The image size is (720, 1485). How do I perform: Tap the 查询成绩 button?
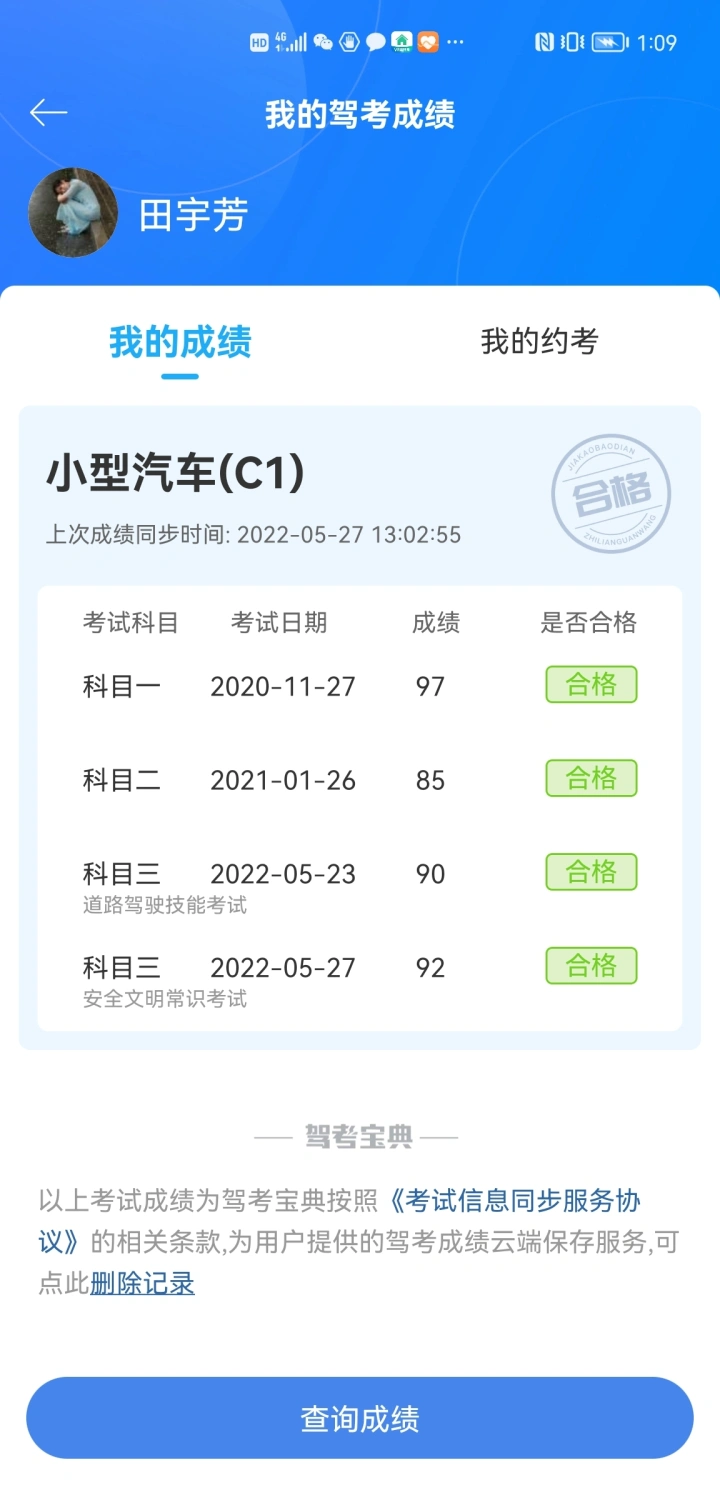(360, 1418)
